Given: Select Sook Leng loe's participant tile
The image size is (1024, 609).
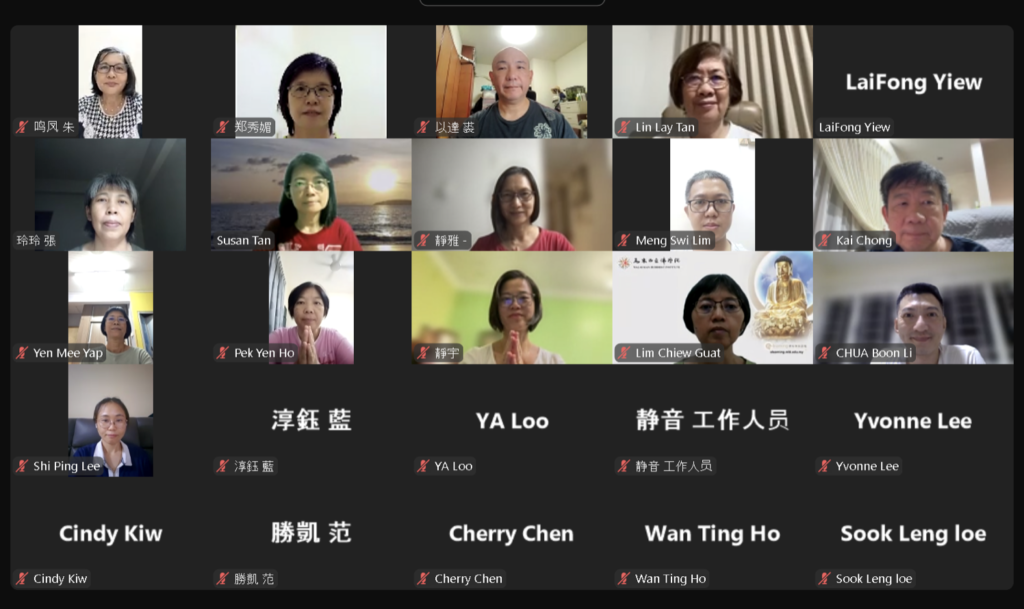Looking at the screenshot, I should [x=913, y=533].
